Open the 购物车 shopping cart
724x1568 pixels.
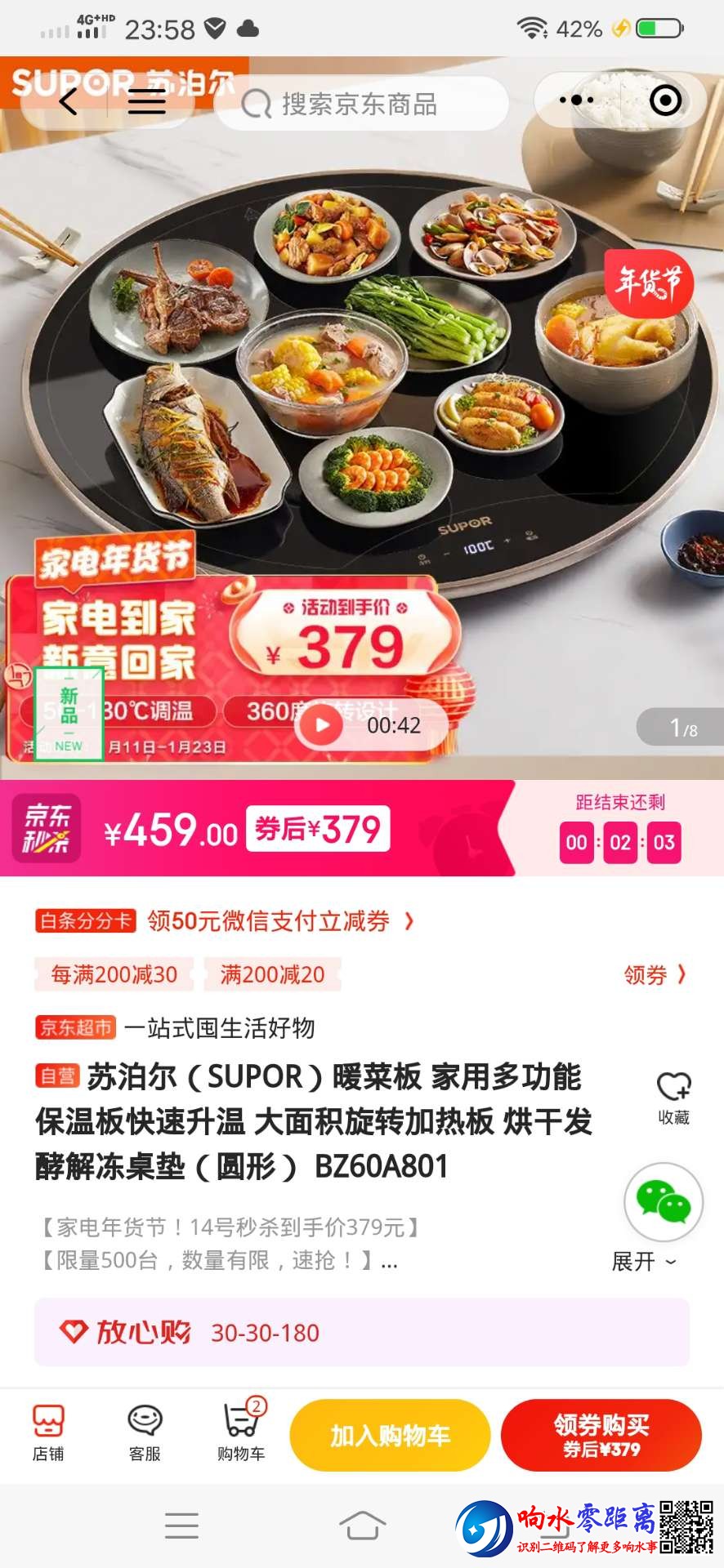coord(241,1432)
